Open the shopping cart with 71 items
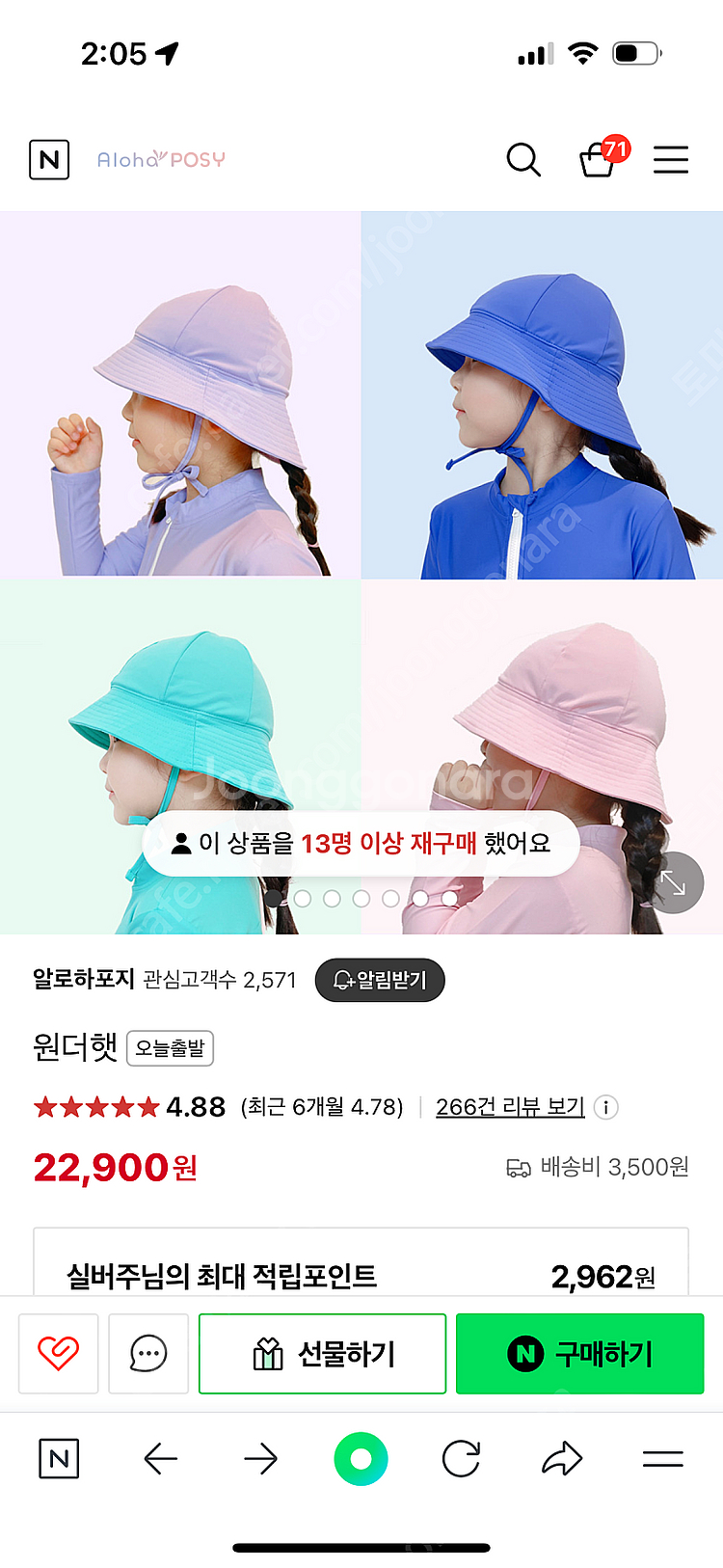This screenshot has width=723, height=1568. (598, 159)
